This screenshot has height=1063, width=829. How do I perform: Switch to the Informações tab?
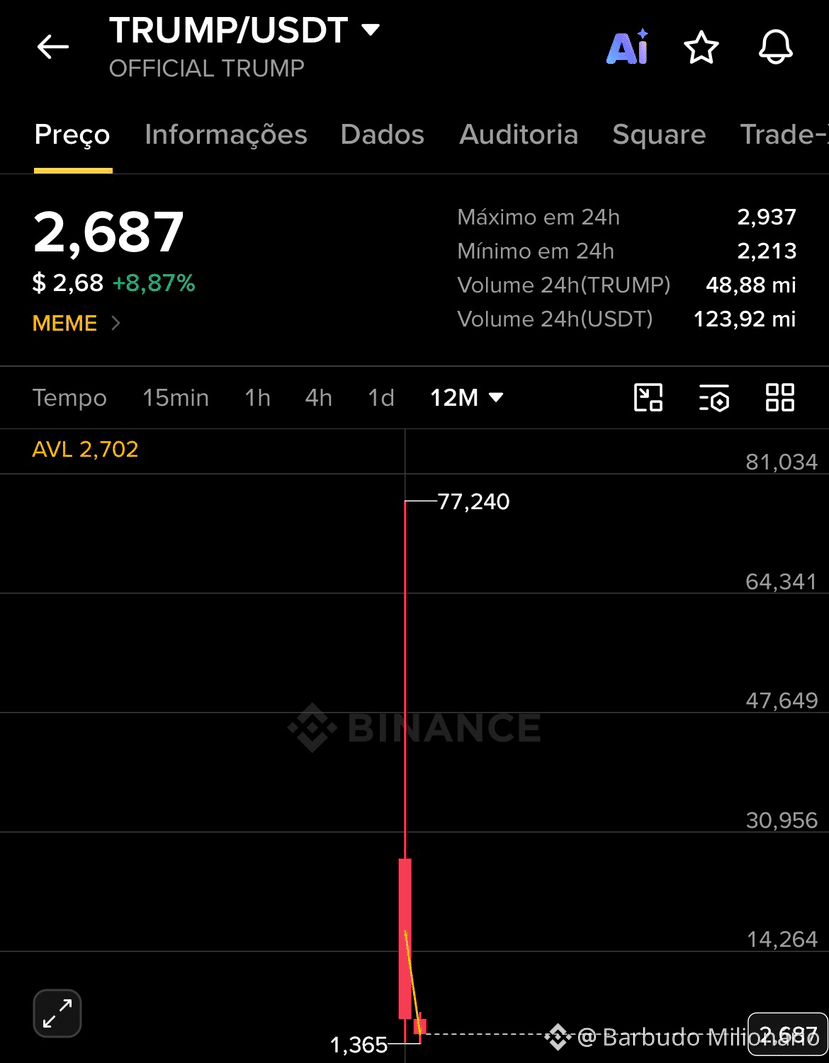point(226,135)
